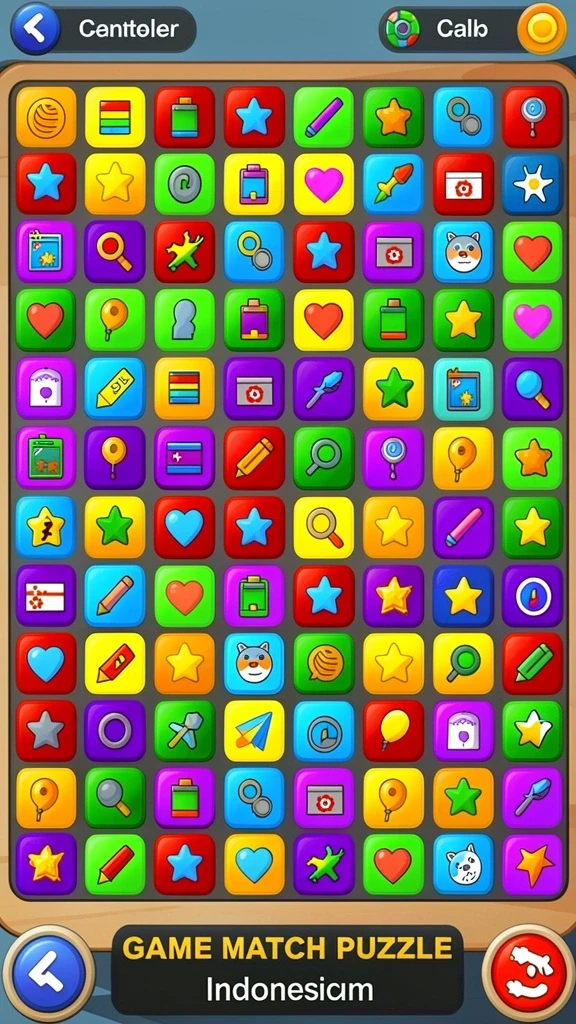The image size is (576, 1024).
Task: Select the purple compass tile
Action: (x=532, y=596)
